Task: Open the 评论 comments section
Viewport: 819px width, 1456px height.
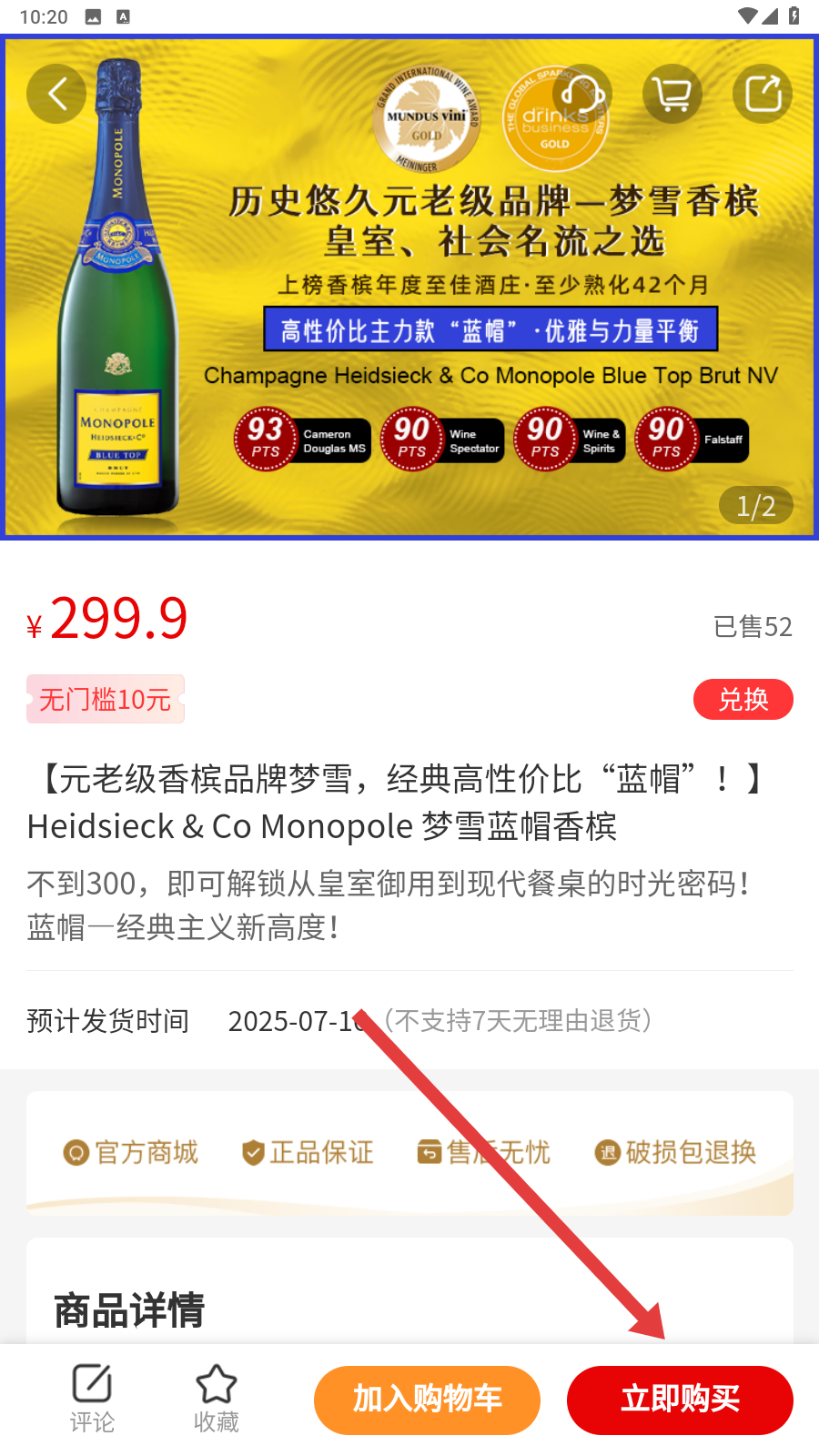Action: [x=92, y=1399]
